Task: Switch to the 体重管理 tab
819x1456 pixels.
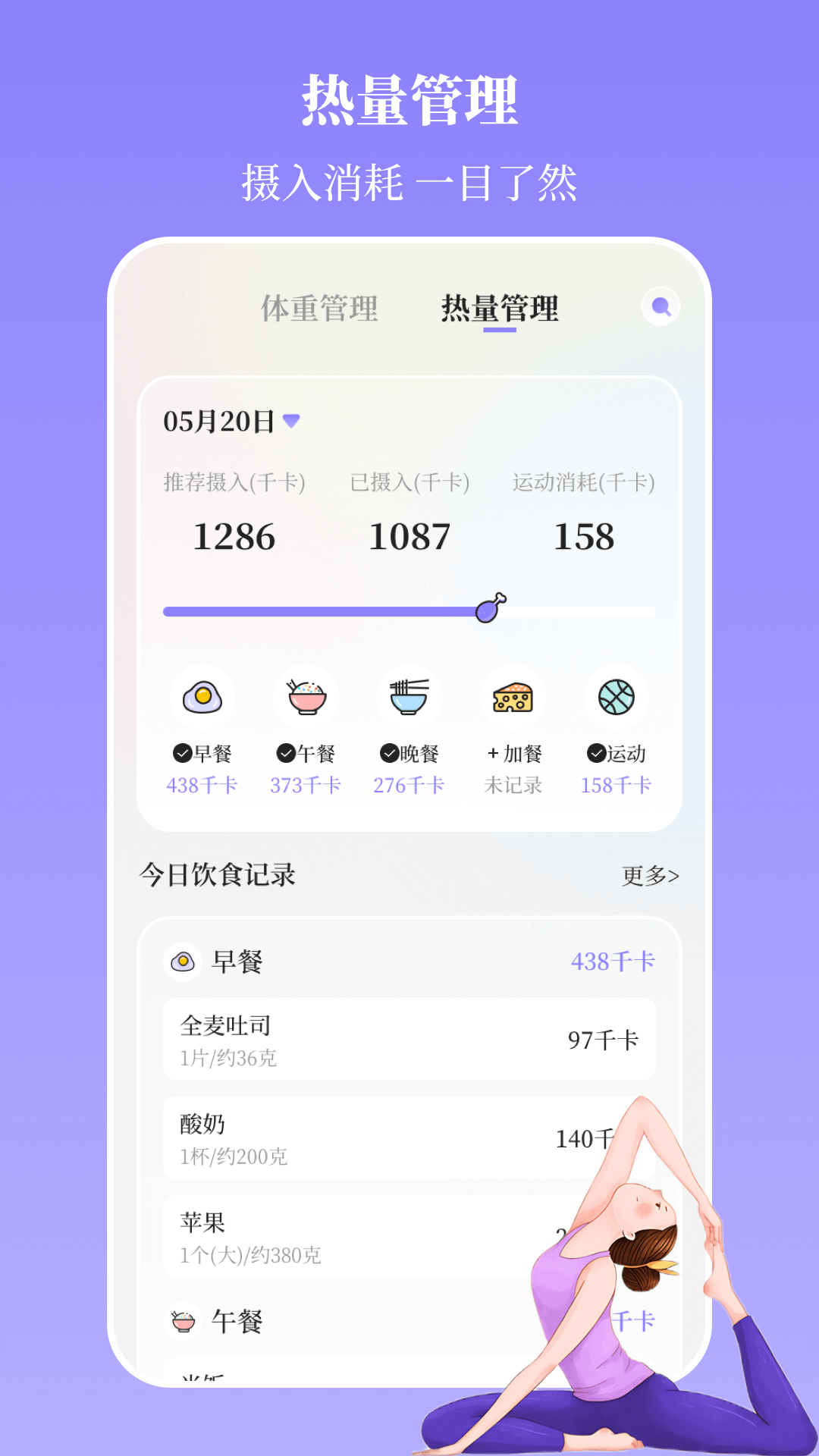Action: point(320,307)
